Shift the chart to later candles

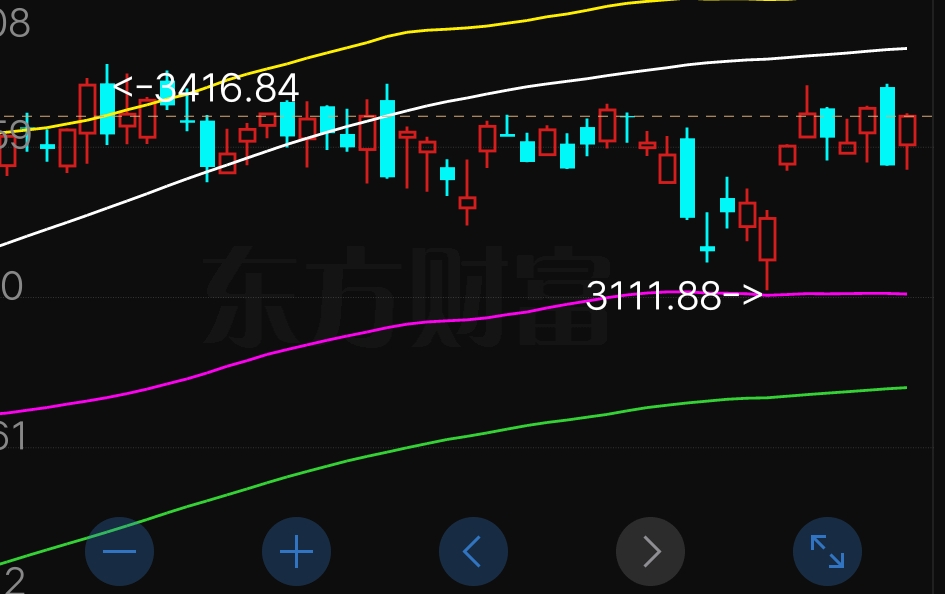650,551
